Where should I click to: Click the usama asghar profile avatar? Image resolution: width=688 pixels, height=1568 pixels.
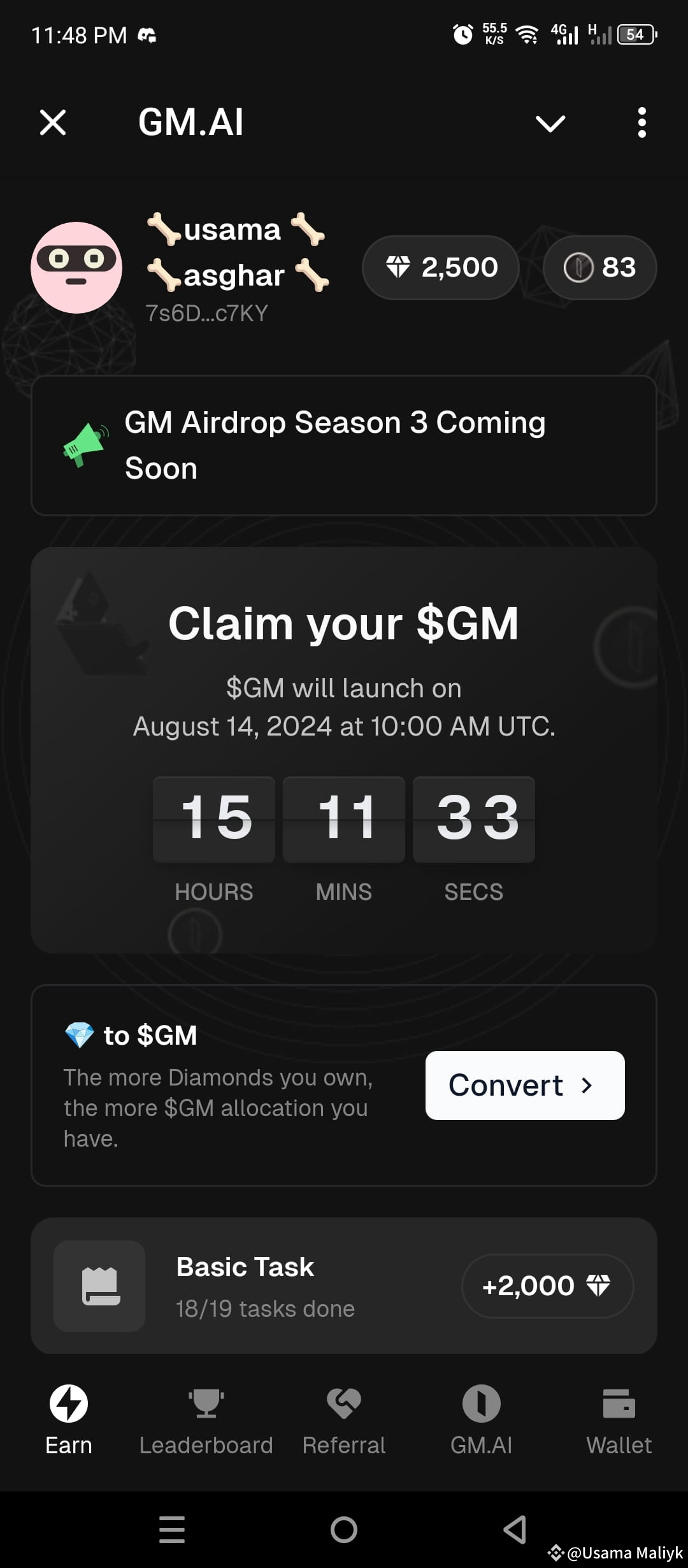coord(76,268)
